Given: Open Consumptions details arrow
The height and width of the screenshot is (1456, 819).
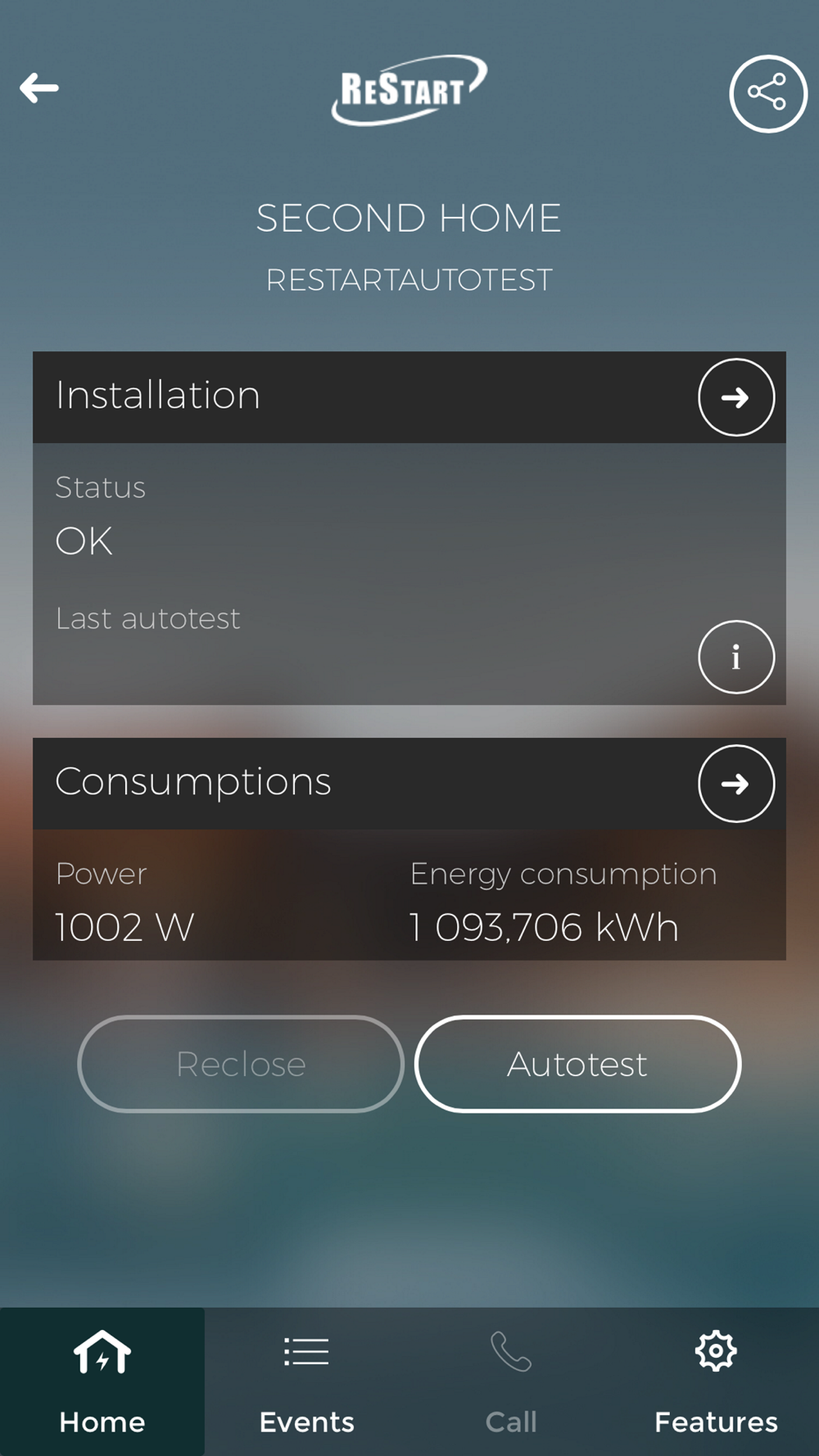Looking at the screenshot, I should 735,784.
